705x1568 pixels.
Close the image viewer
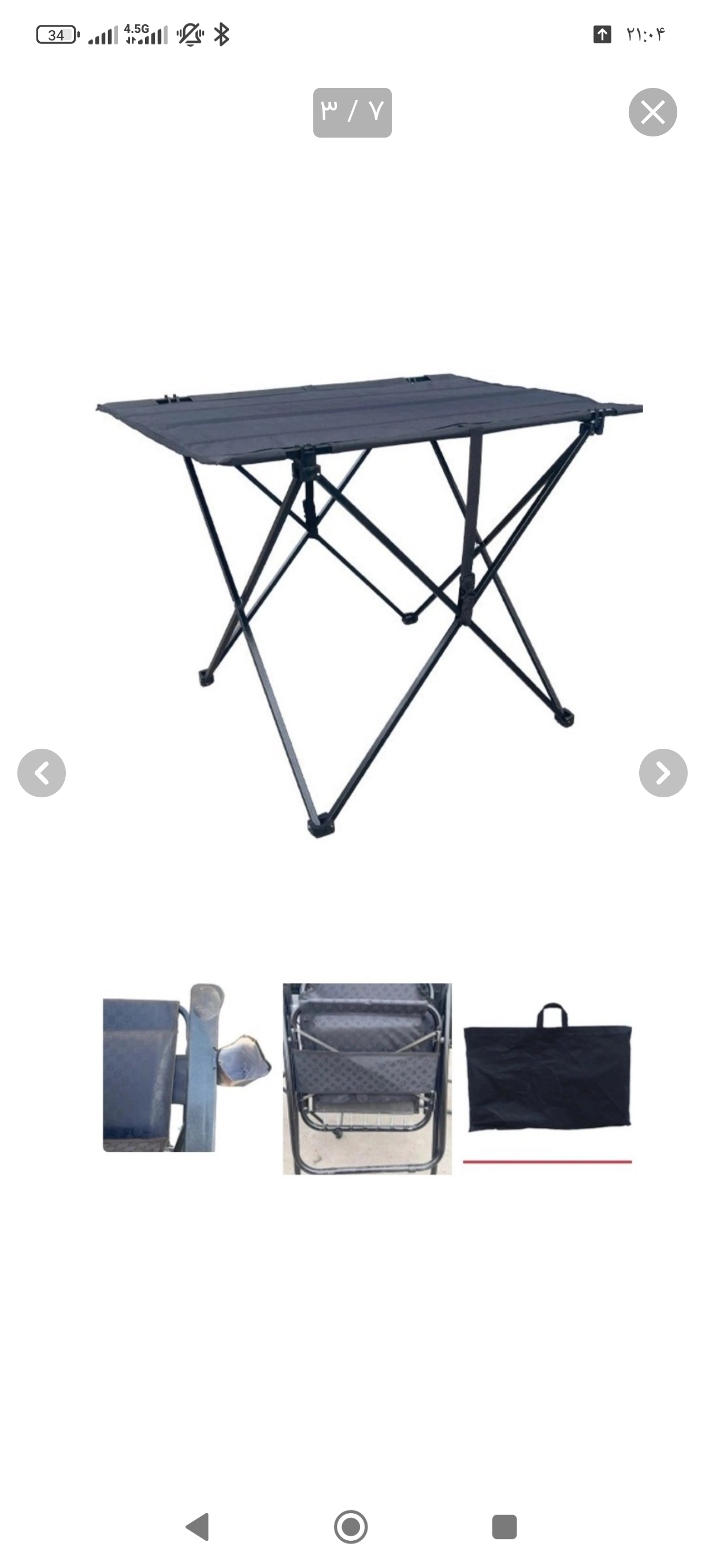[x=652, y=112]
